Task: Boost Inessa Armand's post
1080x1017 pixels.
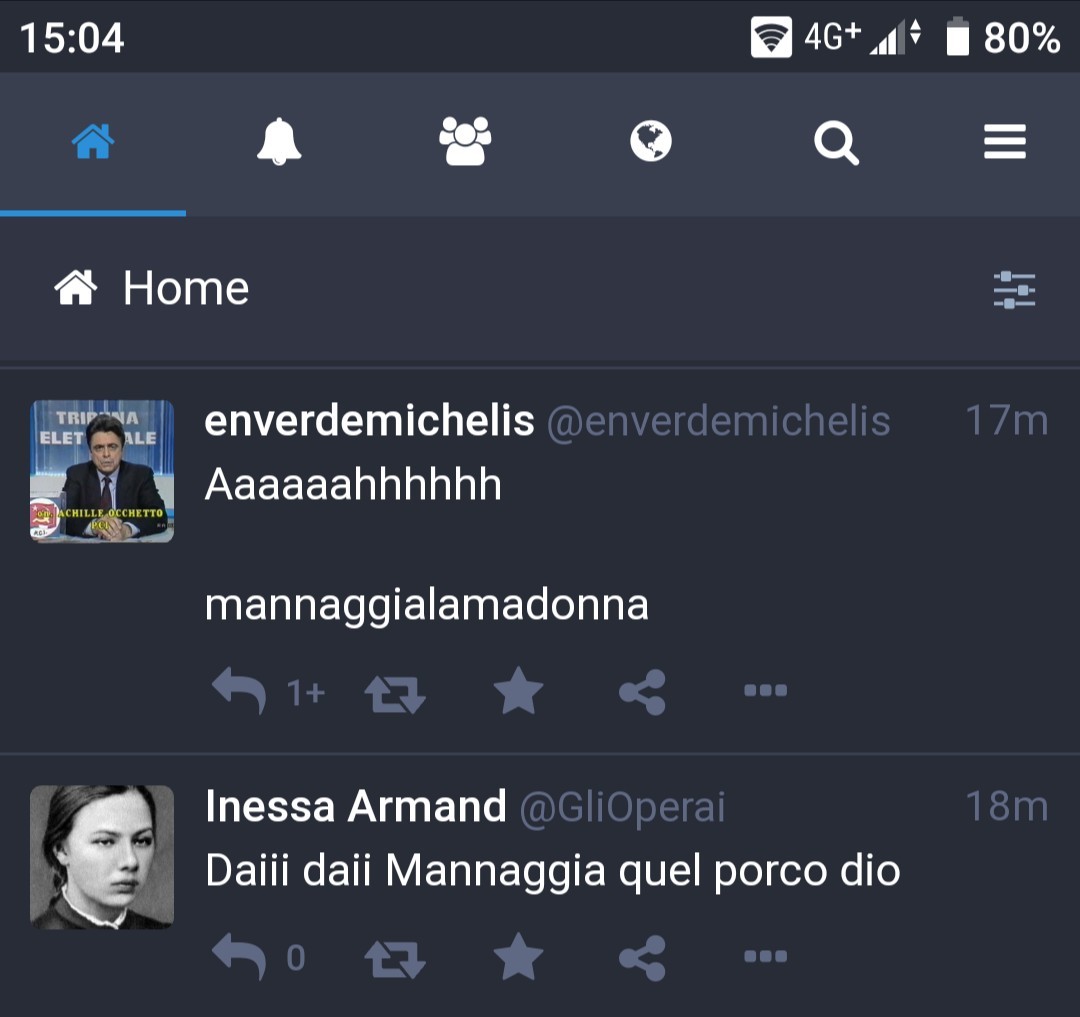Action: [395, 958]
